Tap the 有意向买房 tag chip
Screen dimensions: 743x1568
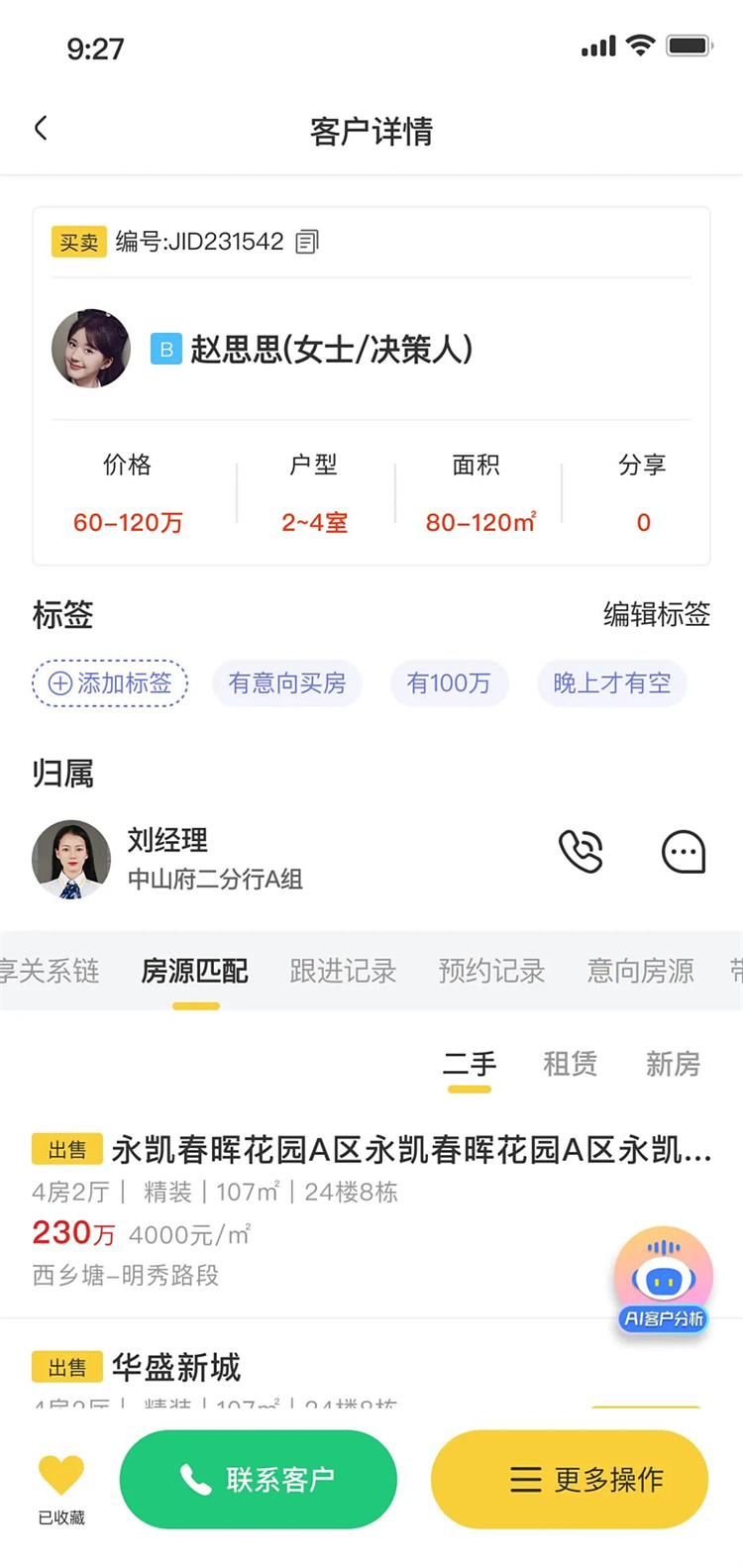[287, 683]
